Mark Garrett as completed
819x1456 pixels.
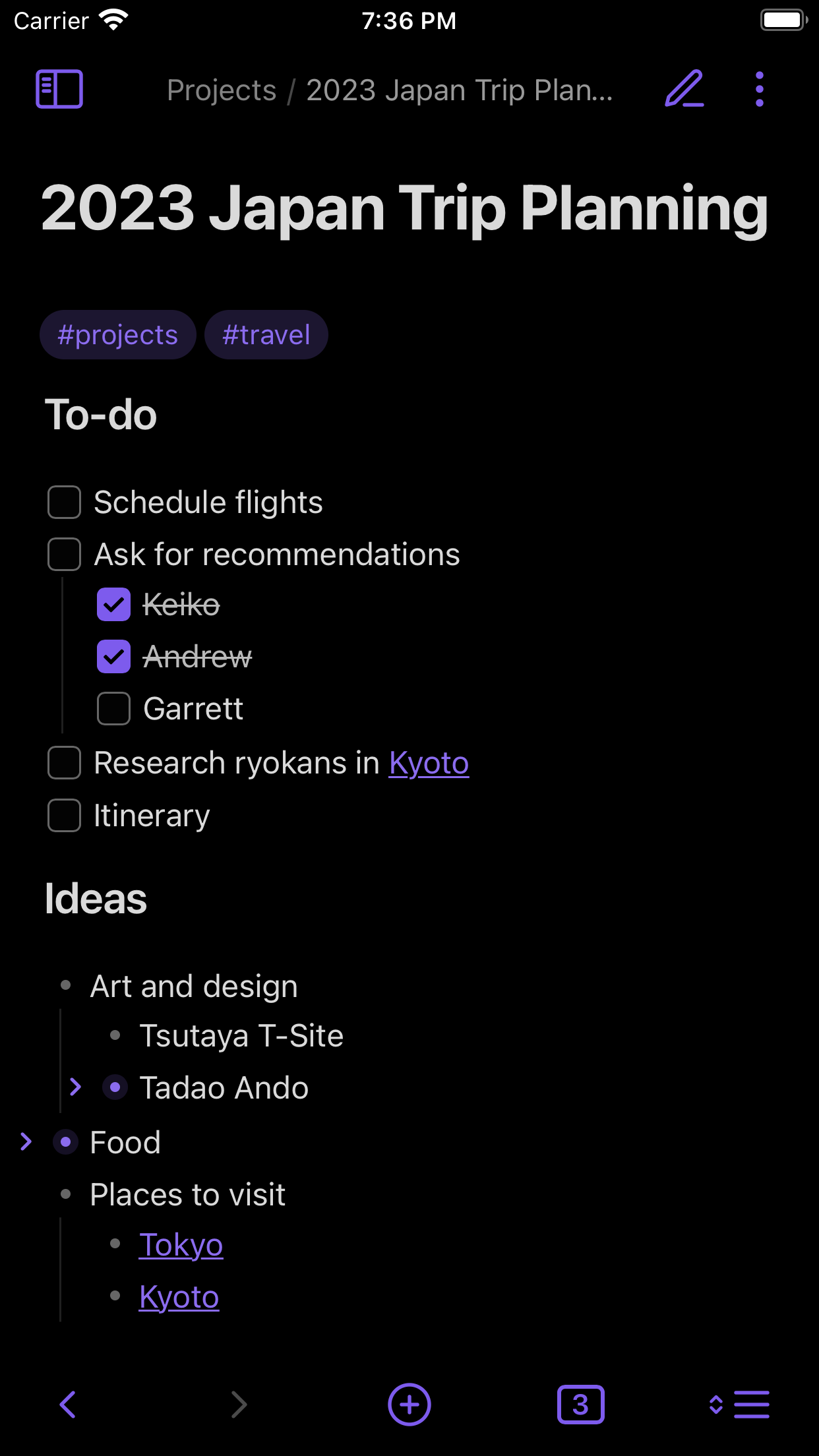(113, 709)
